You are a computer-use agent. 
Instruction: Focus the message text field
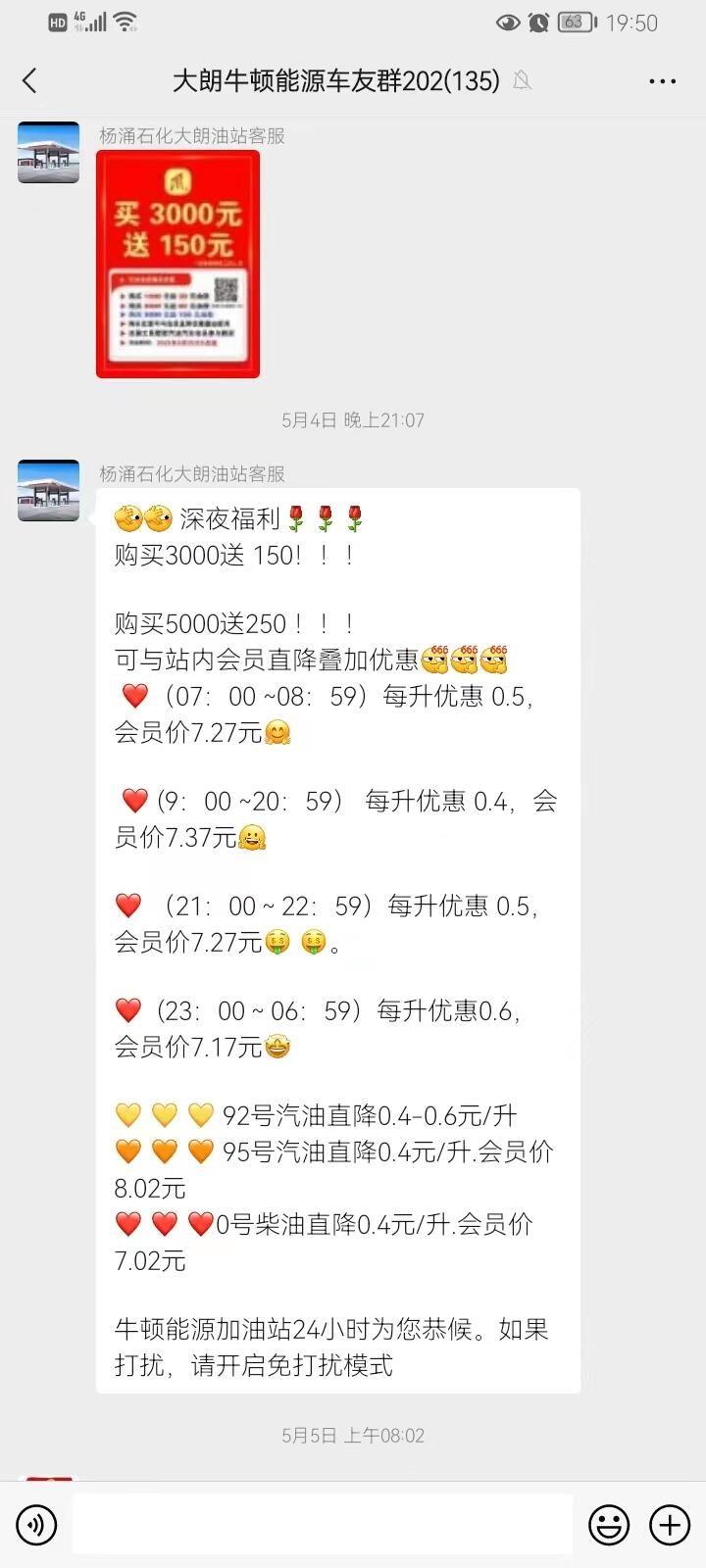[322, 1525]
